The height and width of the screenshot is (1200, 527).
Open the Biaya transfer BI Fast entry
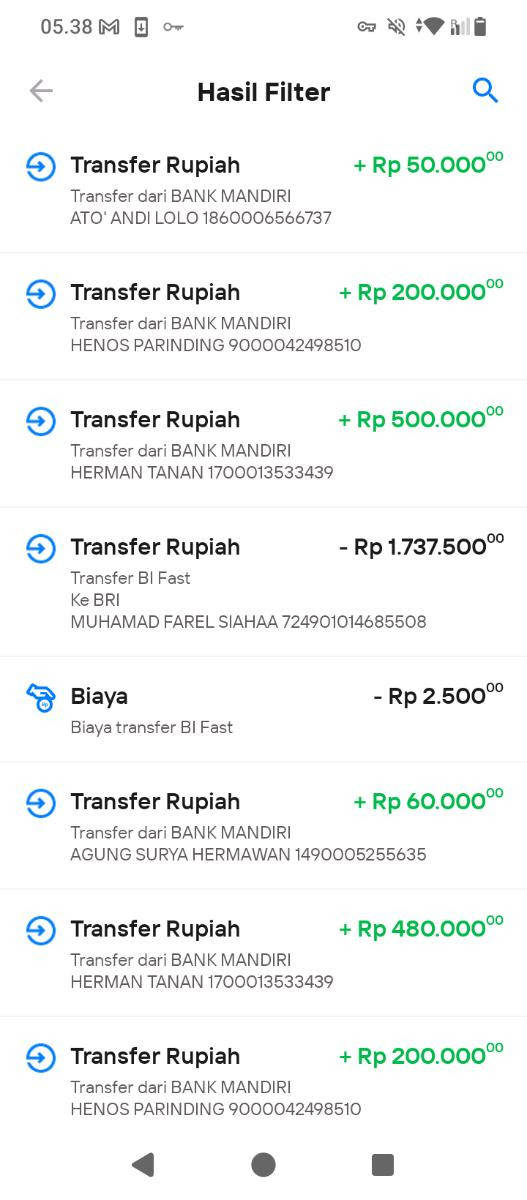click(x=263, y=710)
